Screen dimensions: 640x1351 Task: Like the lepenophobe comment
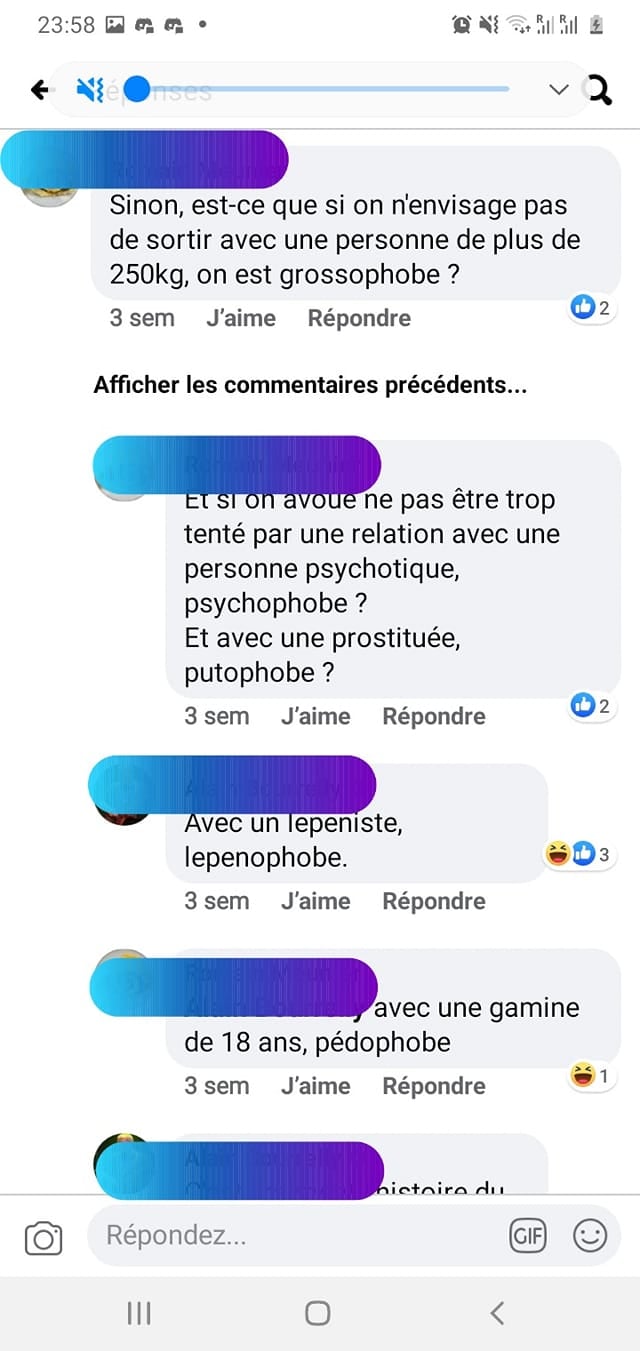316,901
